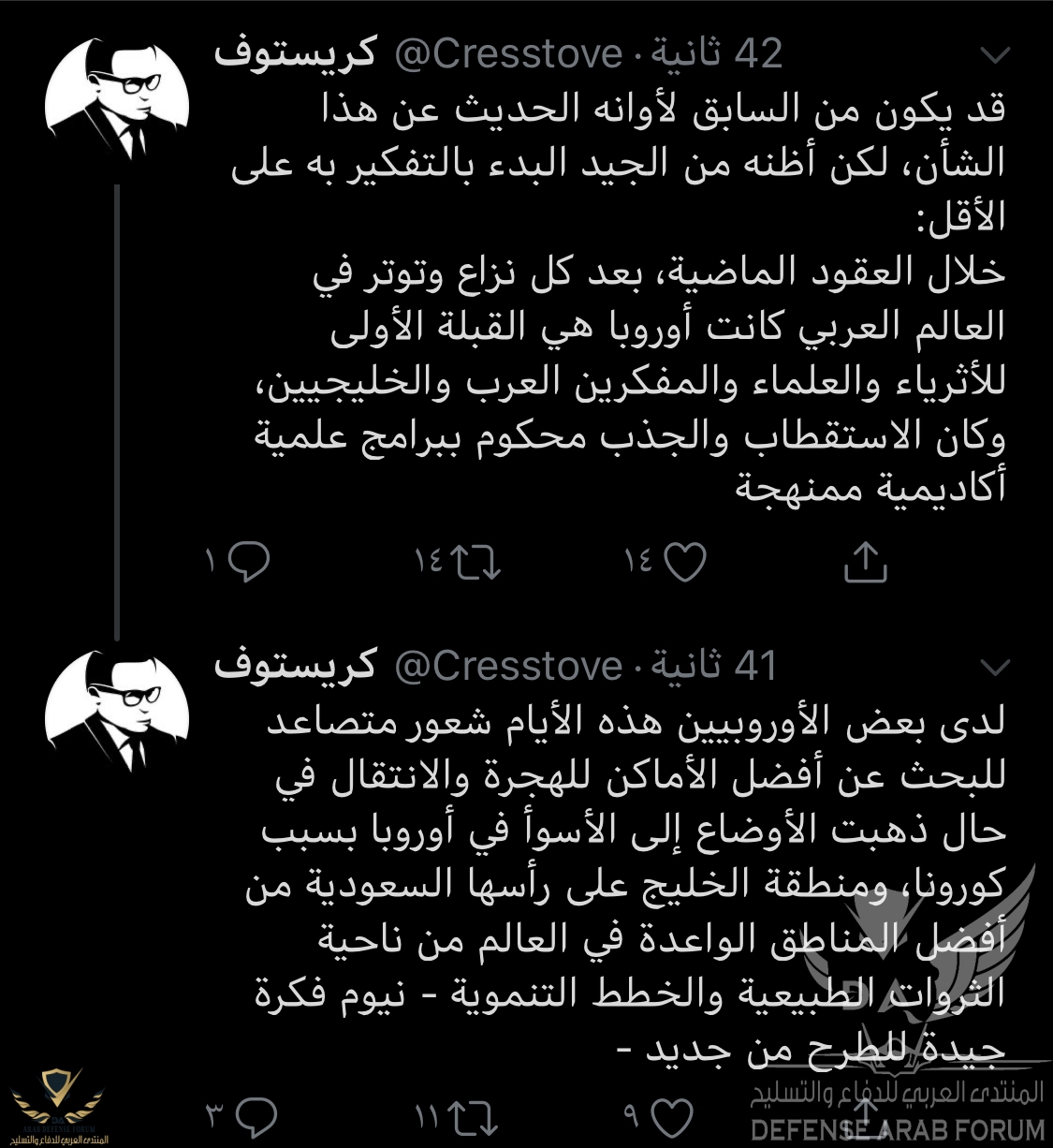
Task: Share the 41-second-old tweet
Action: pos(865,1115)
